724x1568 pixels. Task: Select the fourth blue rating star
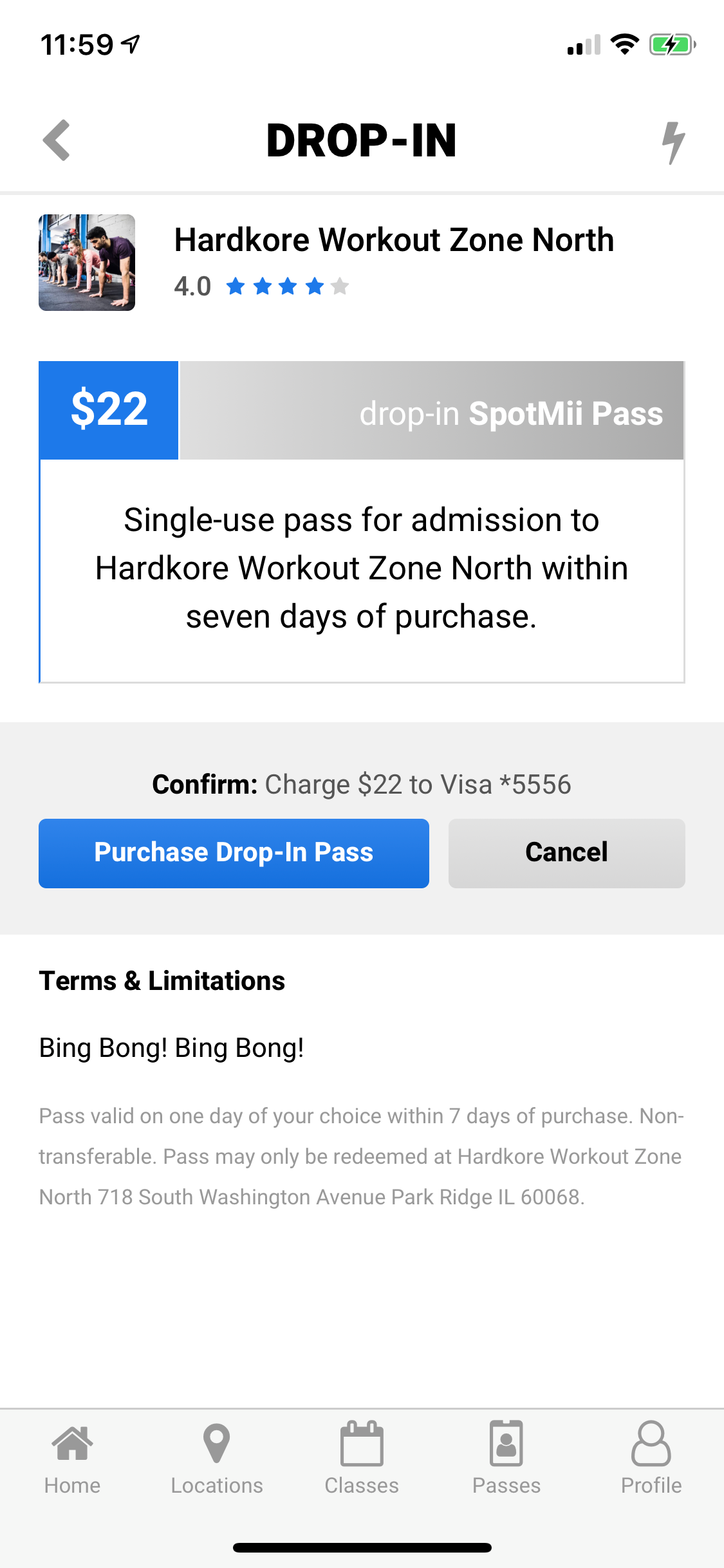click(x=313, y=286)
